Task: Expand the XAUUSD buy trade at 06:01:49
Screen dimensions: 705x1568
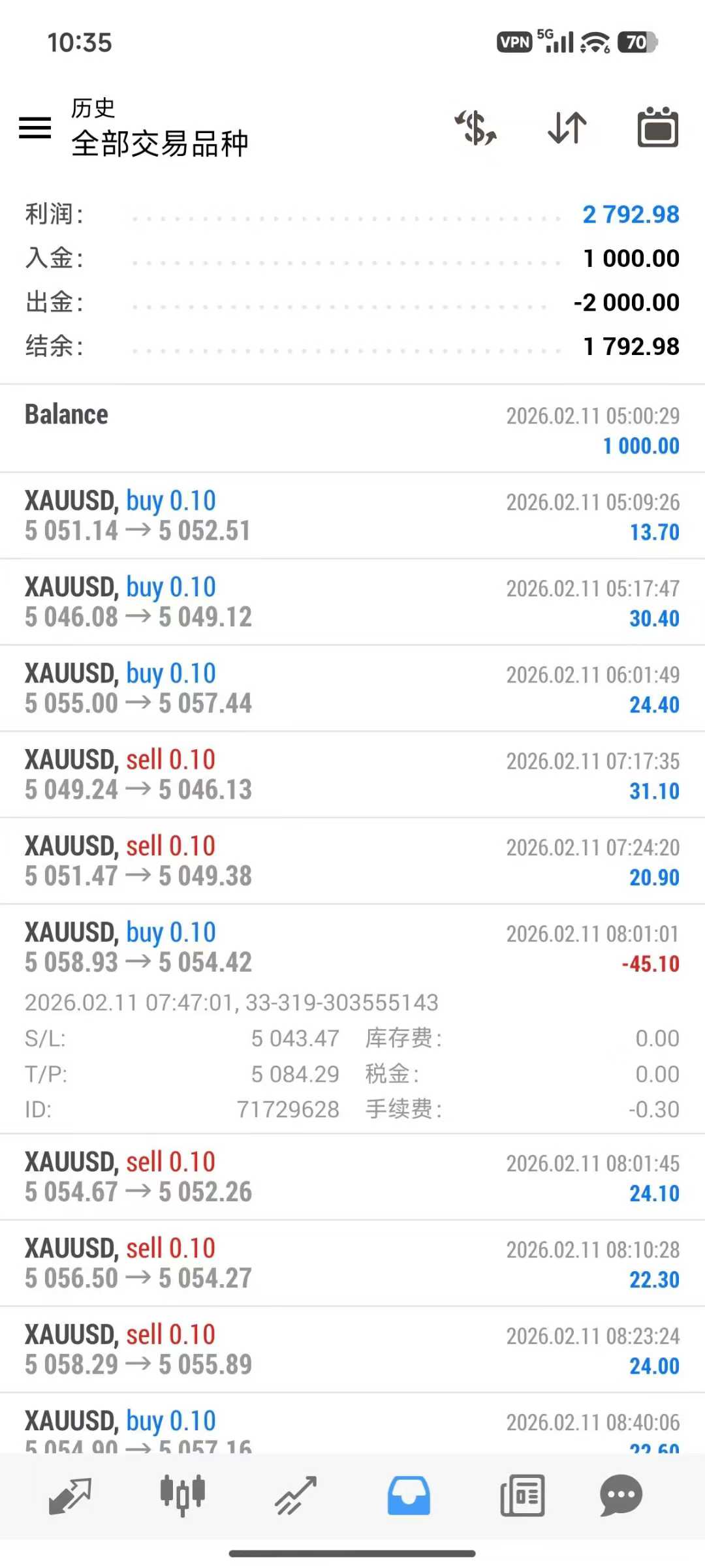Action: [x=352, y=688]
